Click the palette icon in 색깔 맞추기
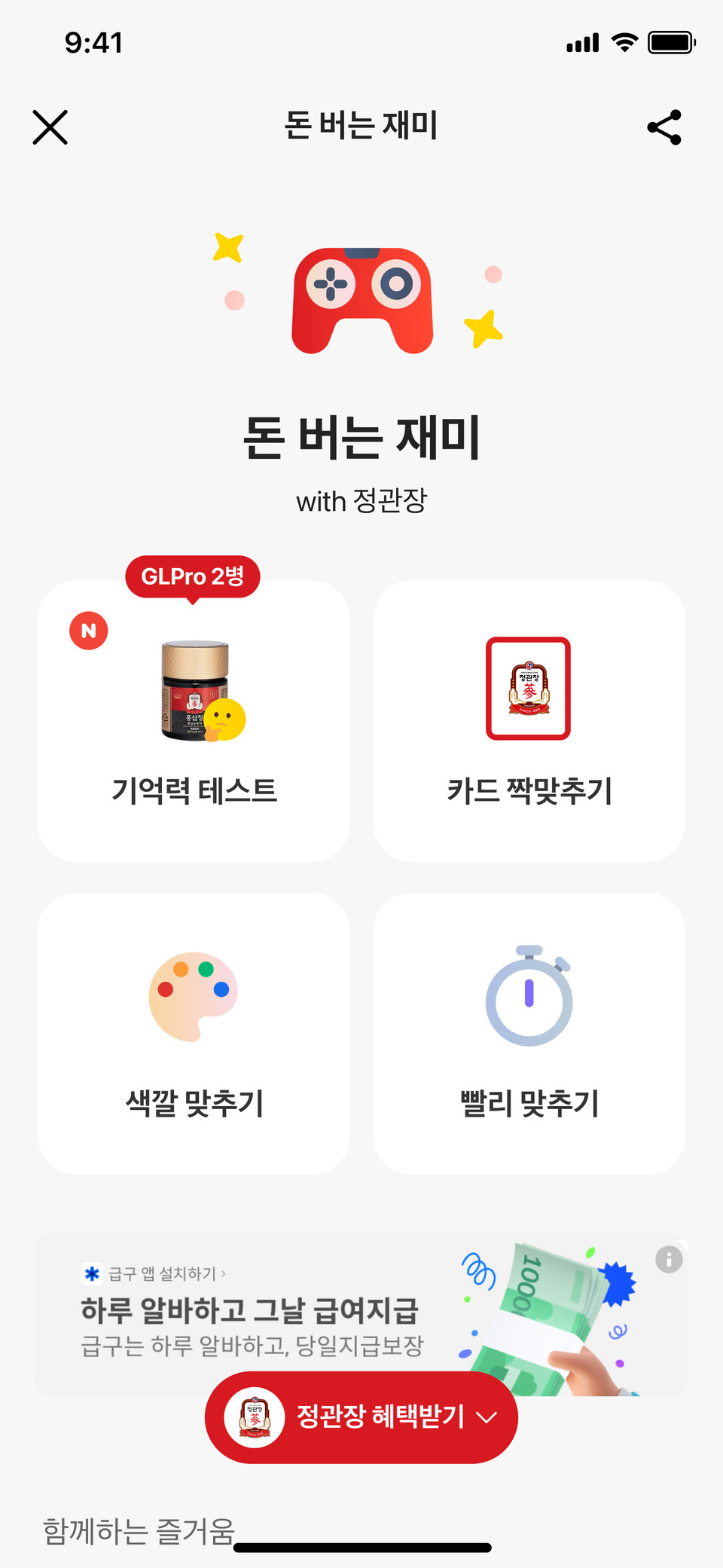 (192, 995)
